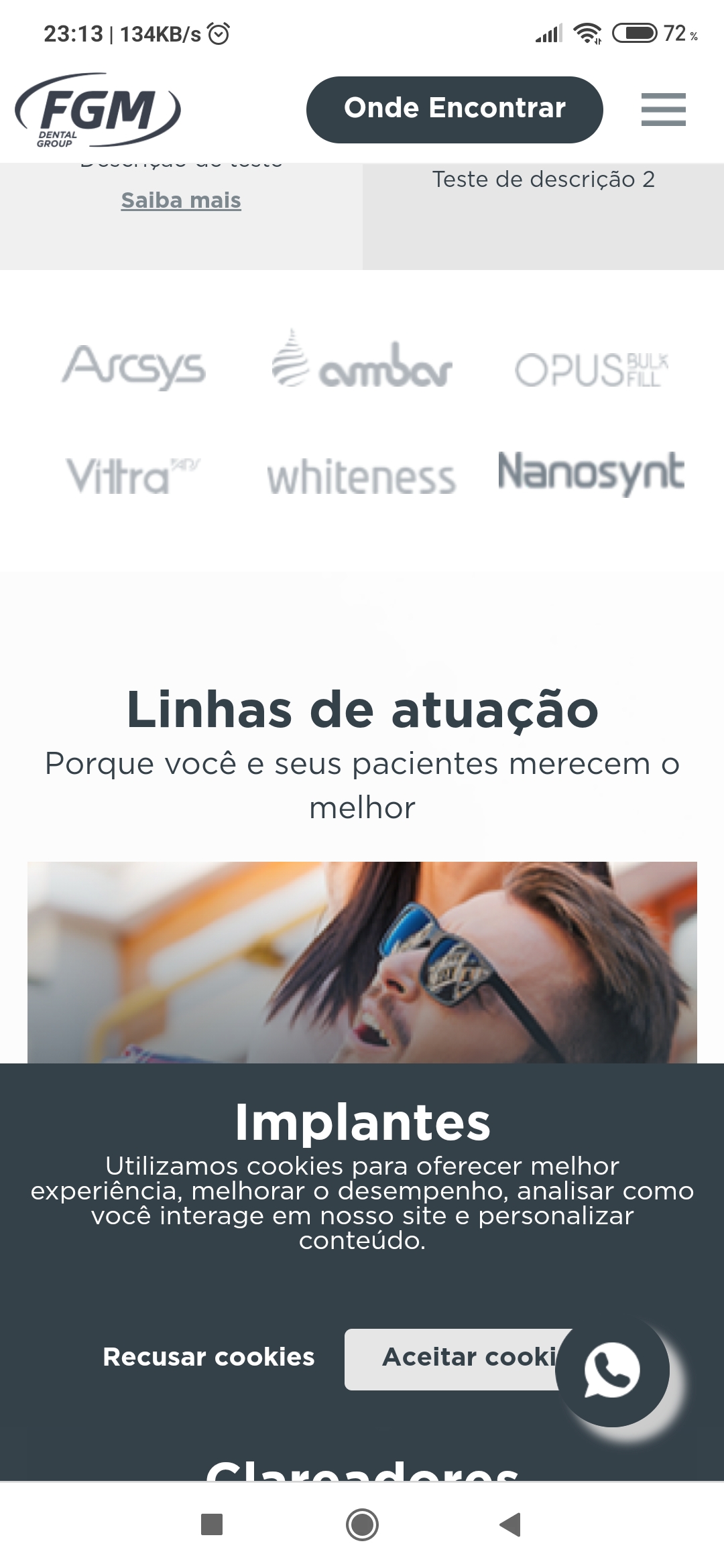Select the Opus Bulk Fill brand
Screen dimensions: 724x1568
point(591,369)
